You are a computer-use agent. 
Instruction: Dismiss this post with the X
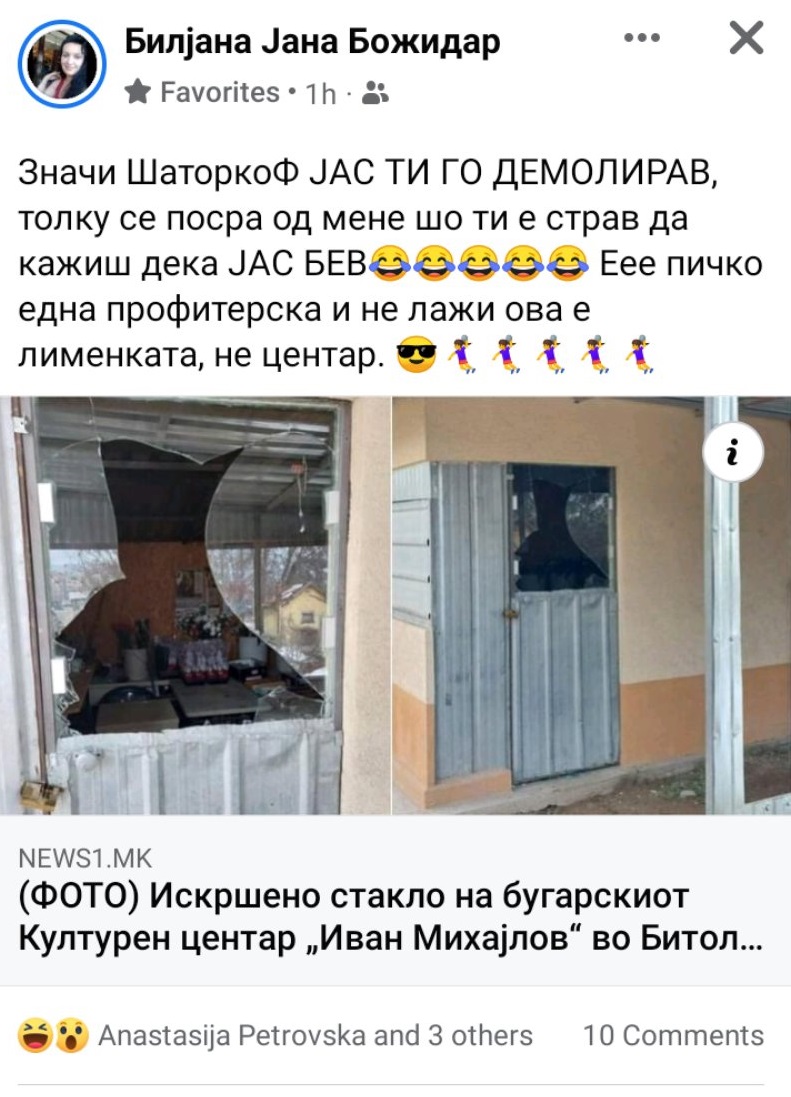click(x=746, y=38)
